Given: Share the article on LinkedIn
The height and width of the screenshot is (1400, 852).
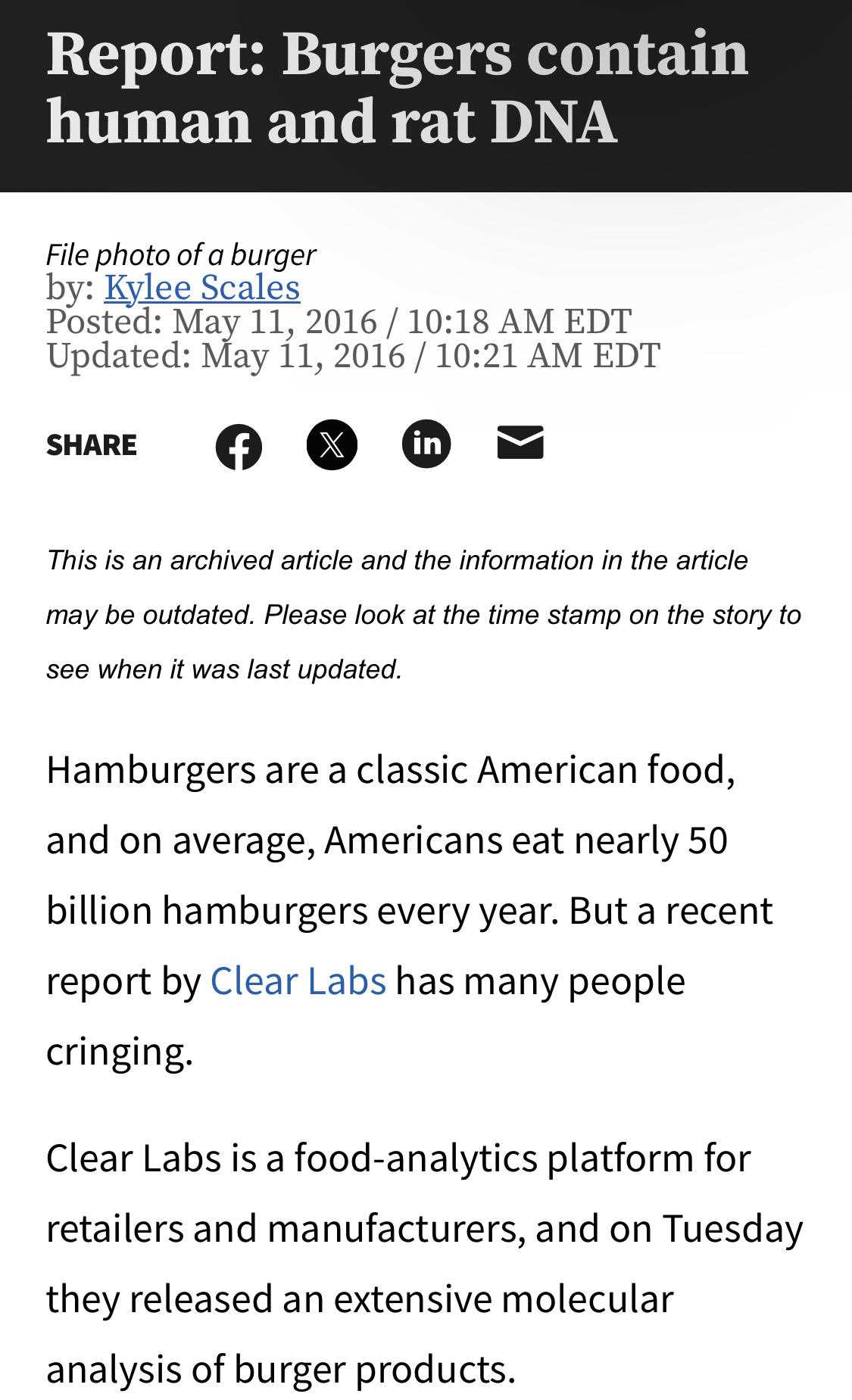Looking at the screenshot, I should [x=426, y=444].
